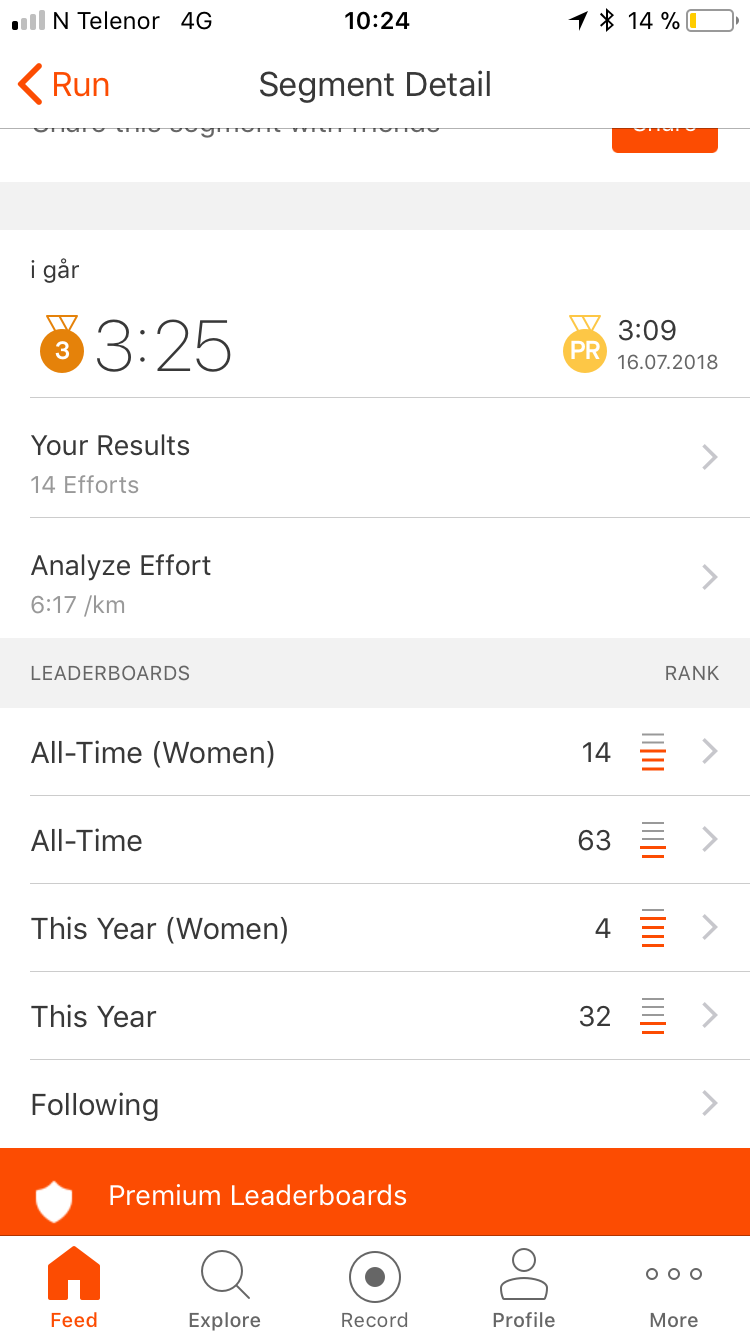This screenshot has height=1334, width=750.
Task: Switch to the Feed tab
Action: click(74, 1286)
